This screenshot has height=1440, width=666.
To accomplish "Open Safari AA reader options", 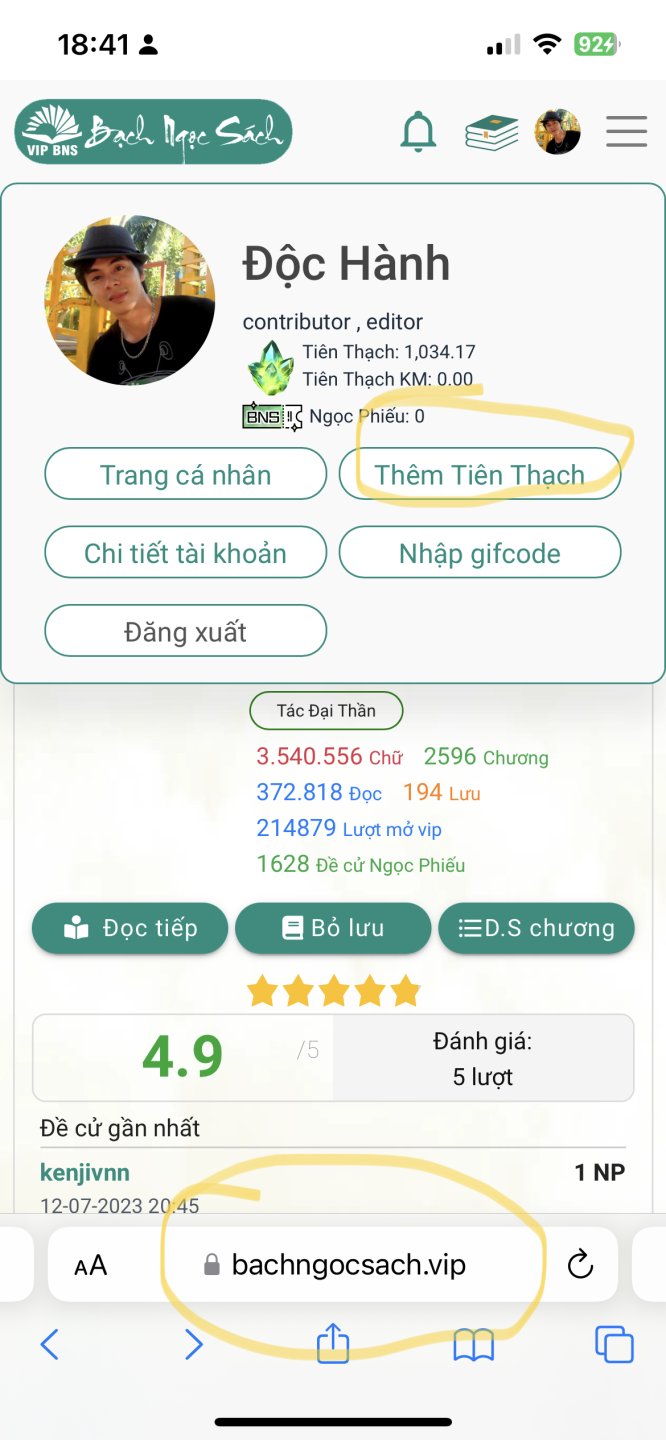I will [91, 1266].
